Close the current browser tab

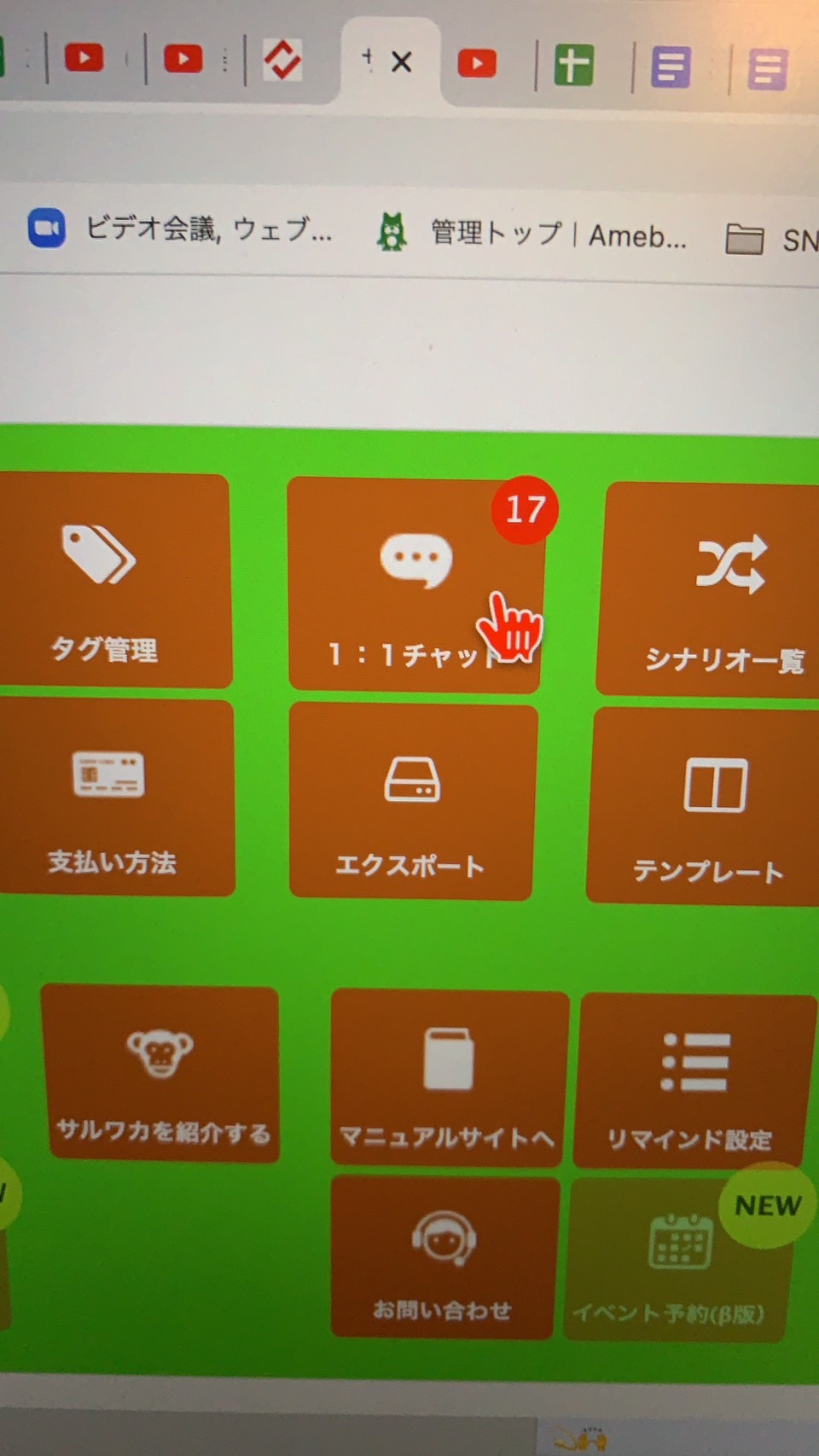tap(401, 61)
